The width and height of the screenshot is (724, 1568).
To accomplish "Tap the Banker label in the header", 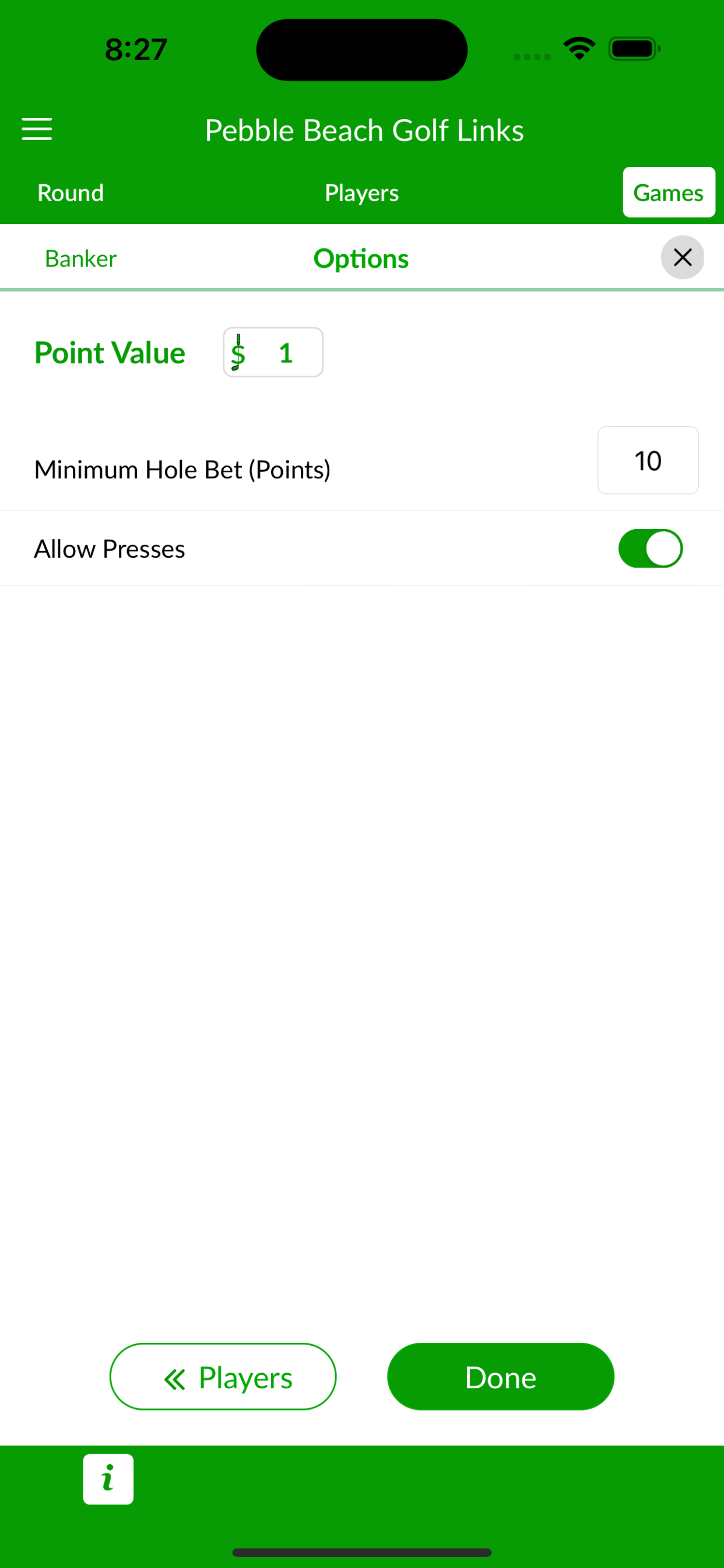I will coord(81,258).
